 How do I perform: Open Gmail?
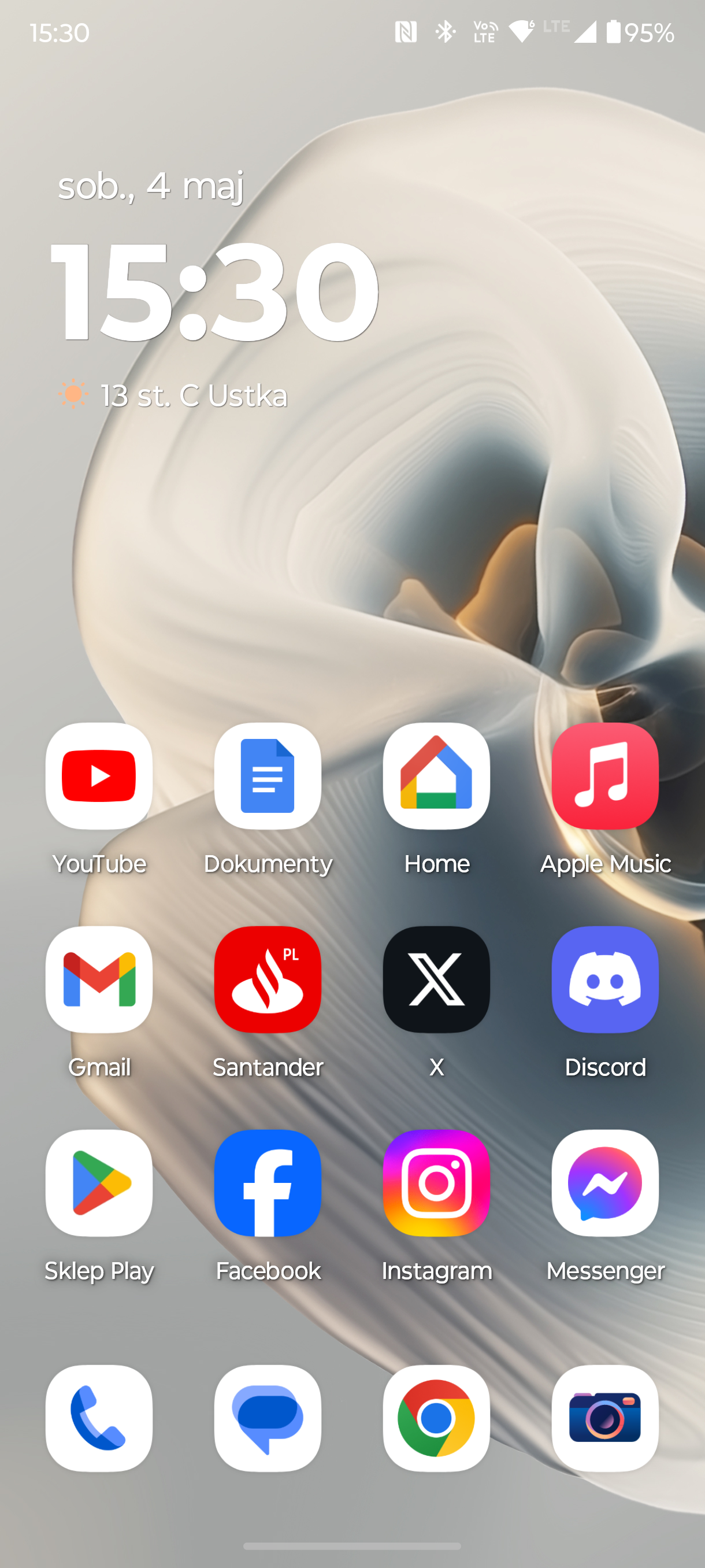tap(99, 979)
